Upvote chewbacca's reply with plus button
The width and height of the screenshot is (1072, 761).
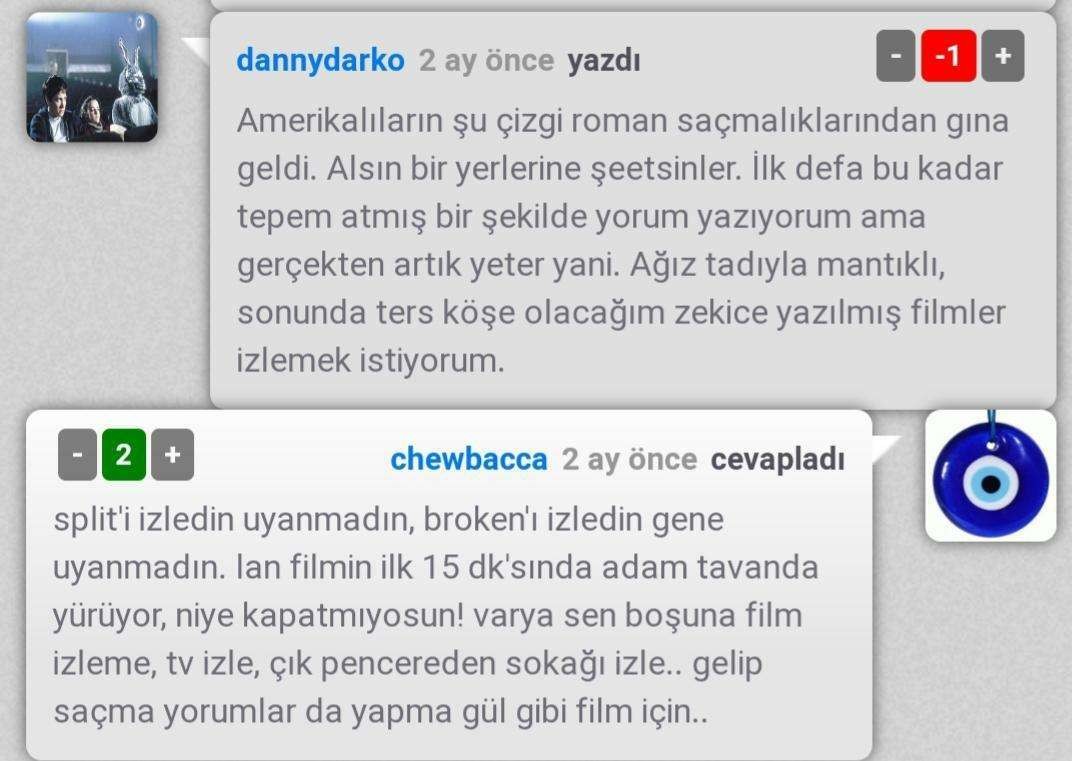point(172,456)
